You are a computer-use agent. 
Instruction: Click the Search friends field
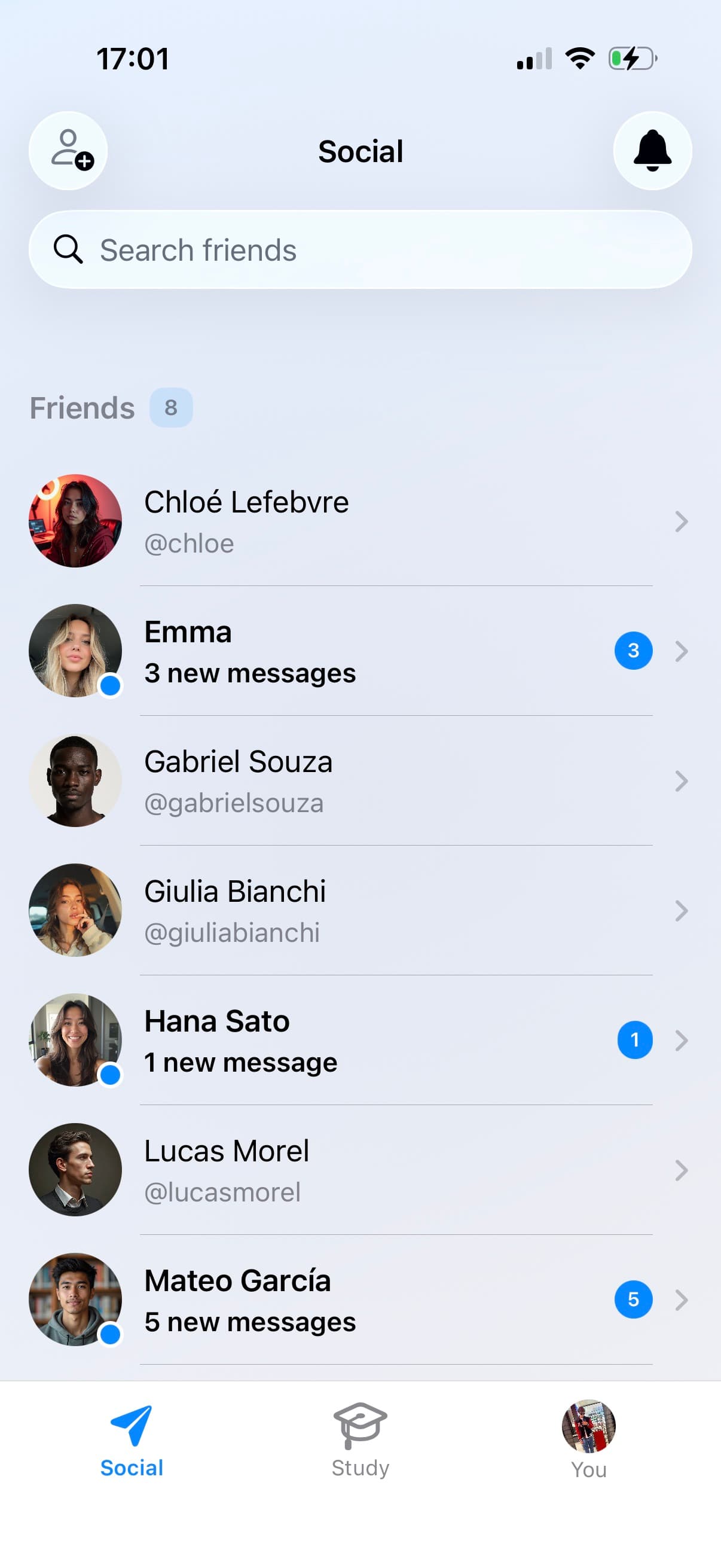pyautogui.click(x=360, y=249)
